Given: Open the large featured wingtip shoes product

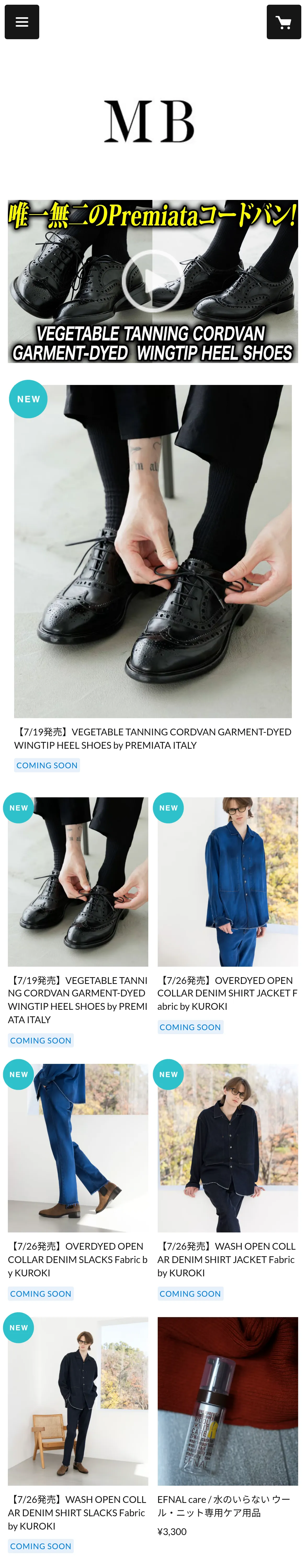Looking at the screenshot, I should coord(152,551).
